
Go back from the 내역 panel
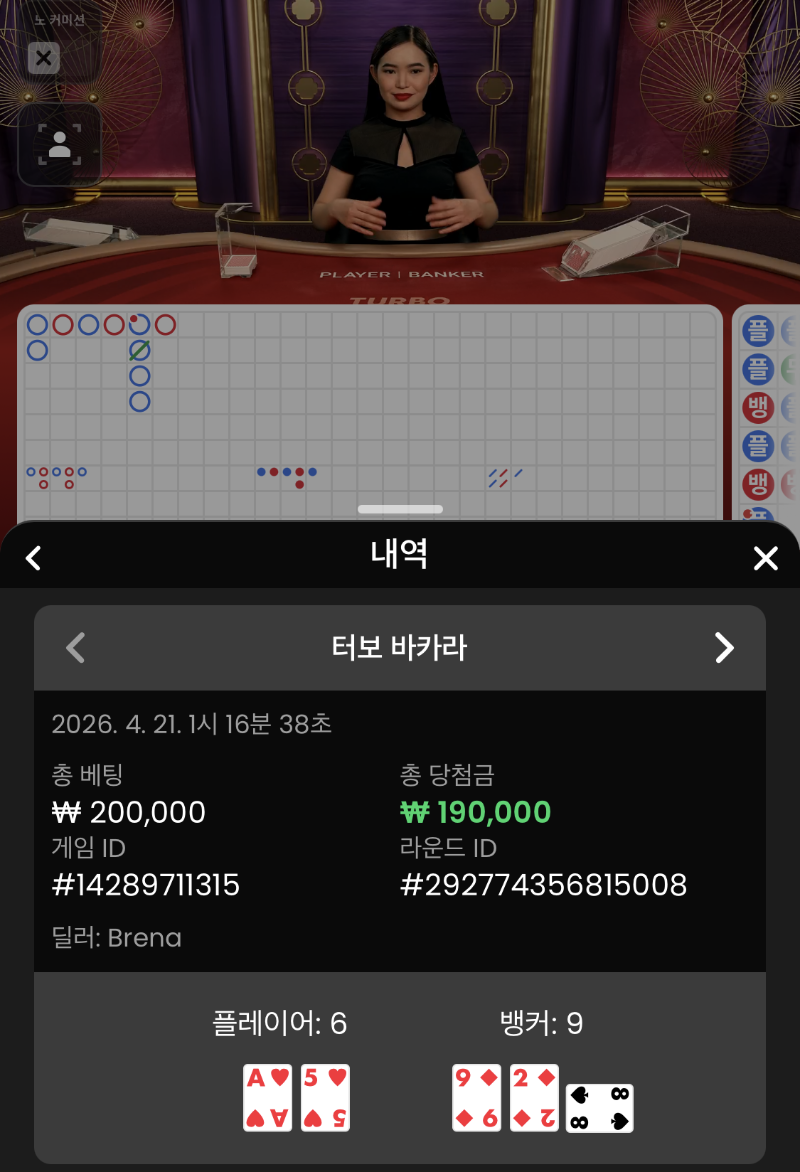pos(34,558)
